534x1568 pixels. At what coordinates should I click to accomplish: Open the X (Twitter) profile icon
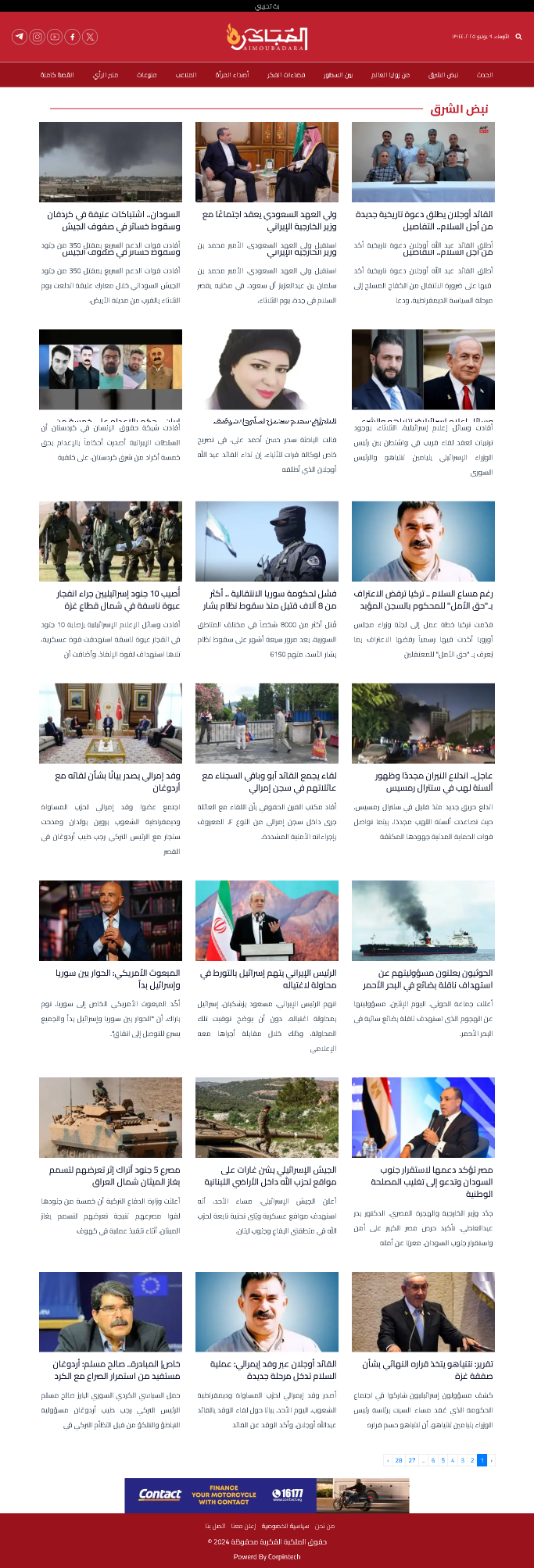click(90, 37)
